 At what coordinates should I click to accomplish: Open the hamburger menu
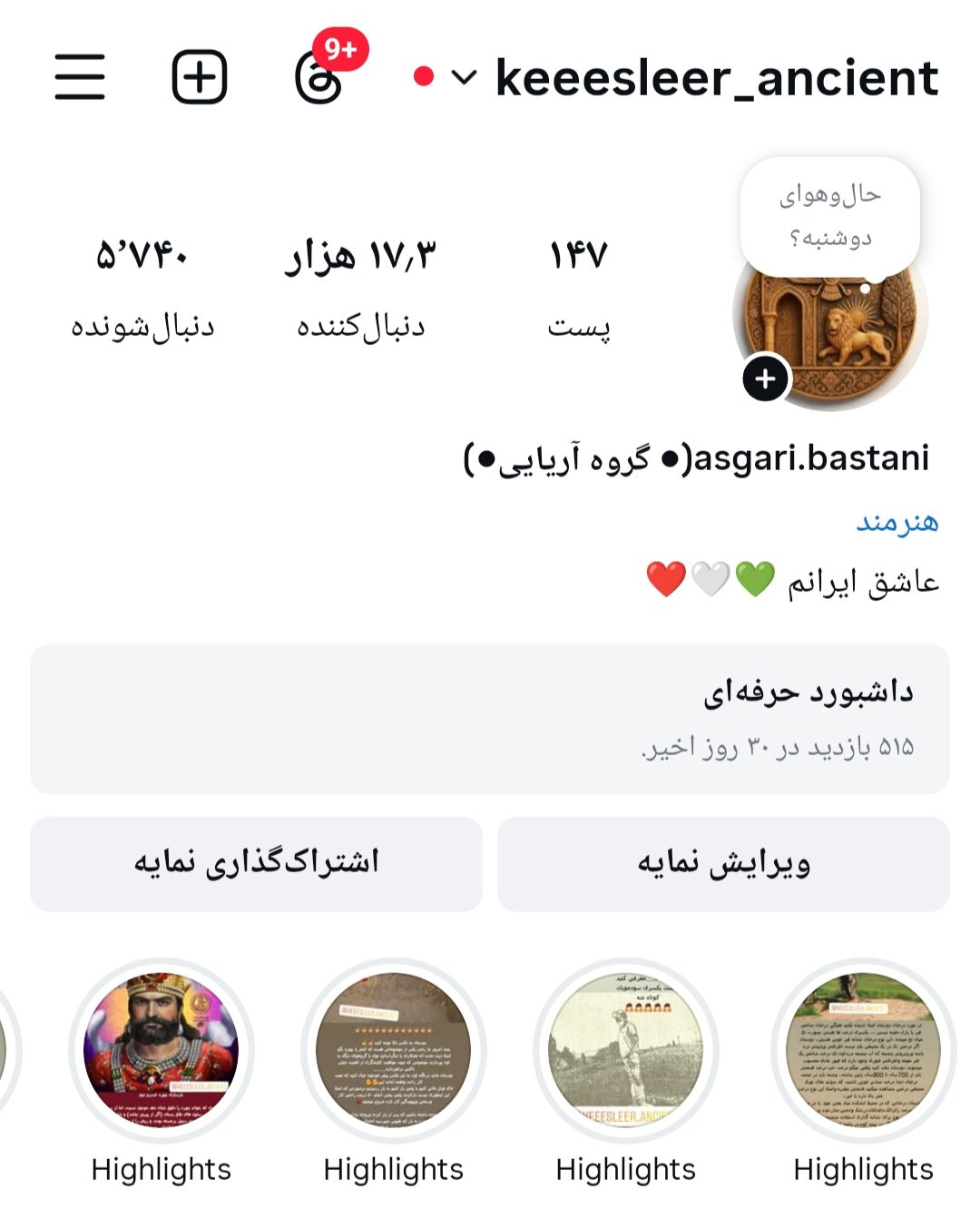coord(80,76)
